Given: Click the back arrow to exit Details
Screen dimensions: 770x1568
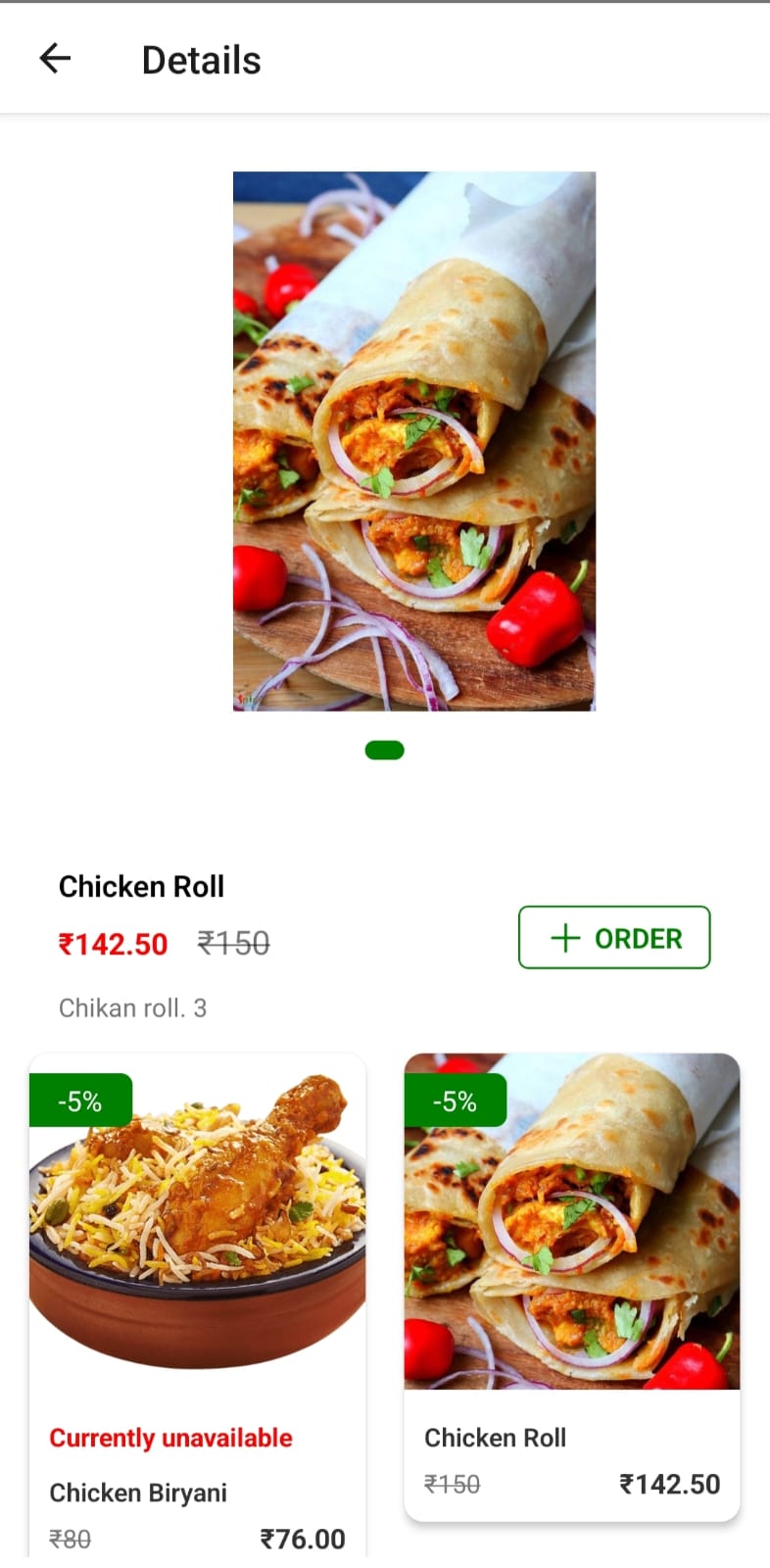Looking at the screenshot, I should coord(56,58).
